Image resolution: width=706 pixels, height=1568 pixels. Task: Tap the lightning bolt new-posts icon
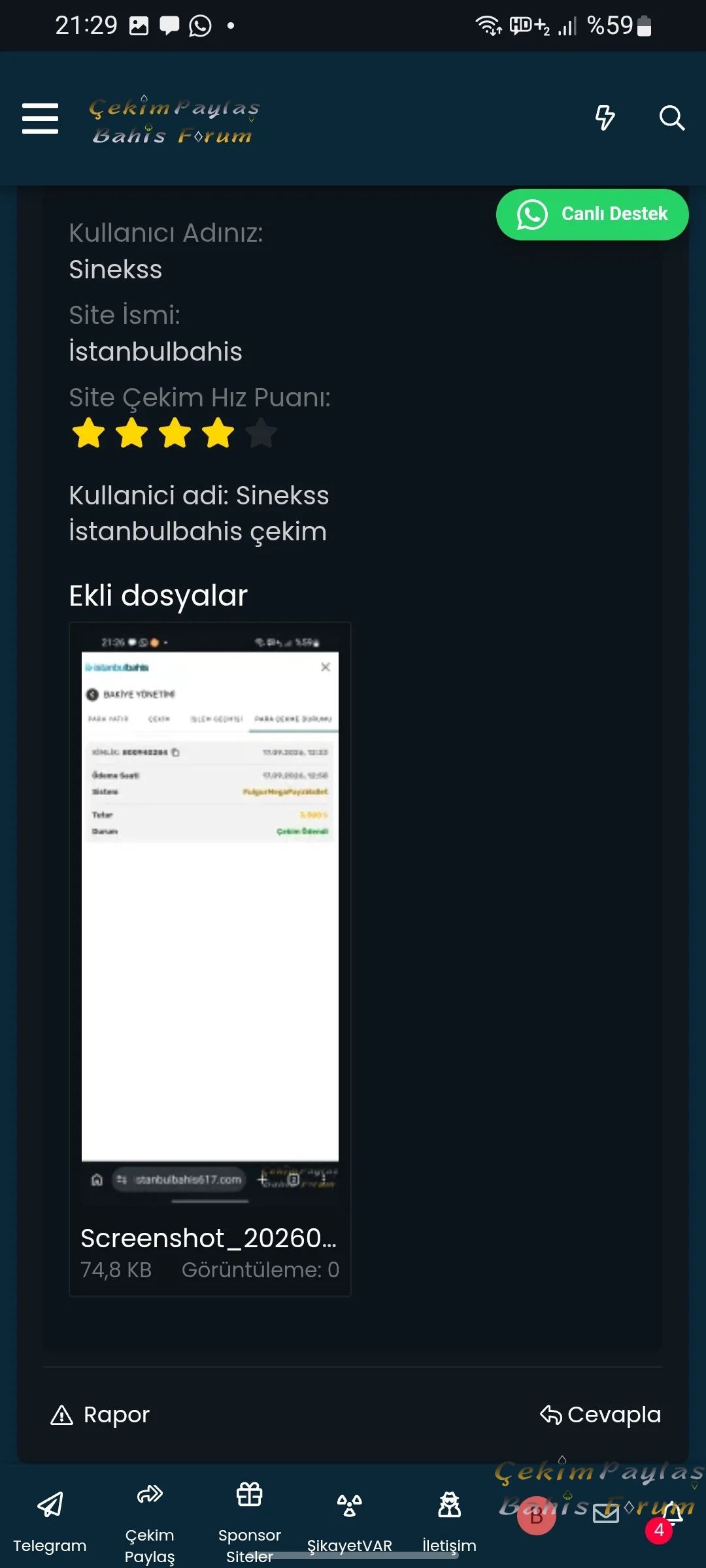[605, 118]
